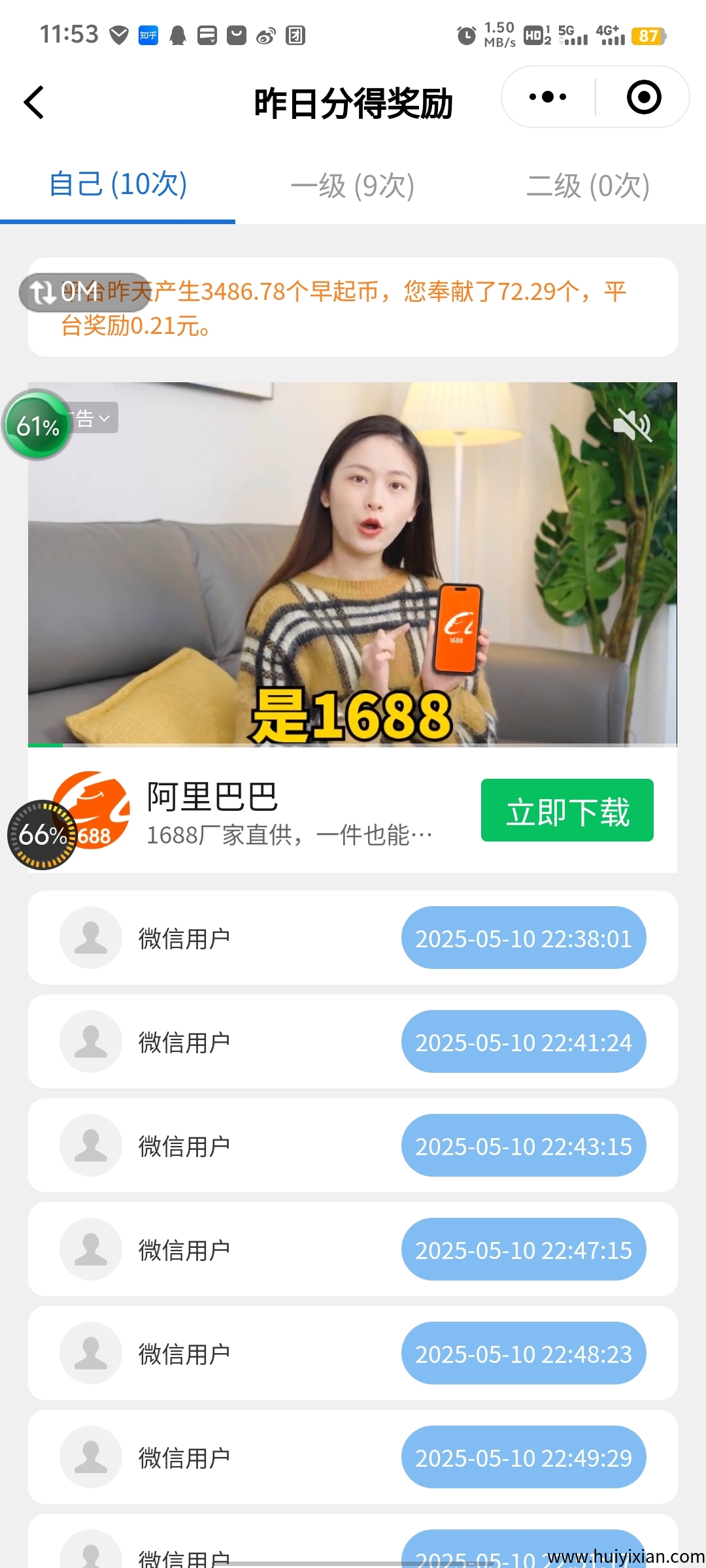This screenshot has width=706, height=1568.
Task: Unmute the ad video sound
Action: [631, 426]
